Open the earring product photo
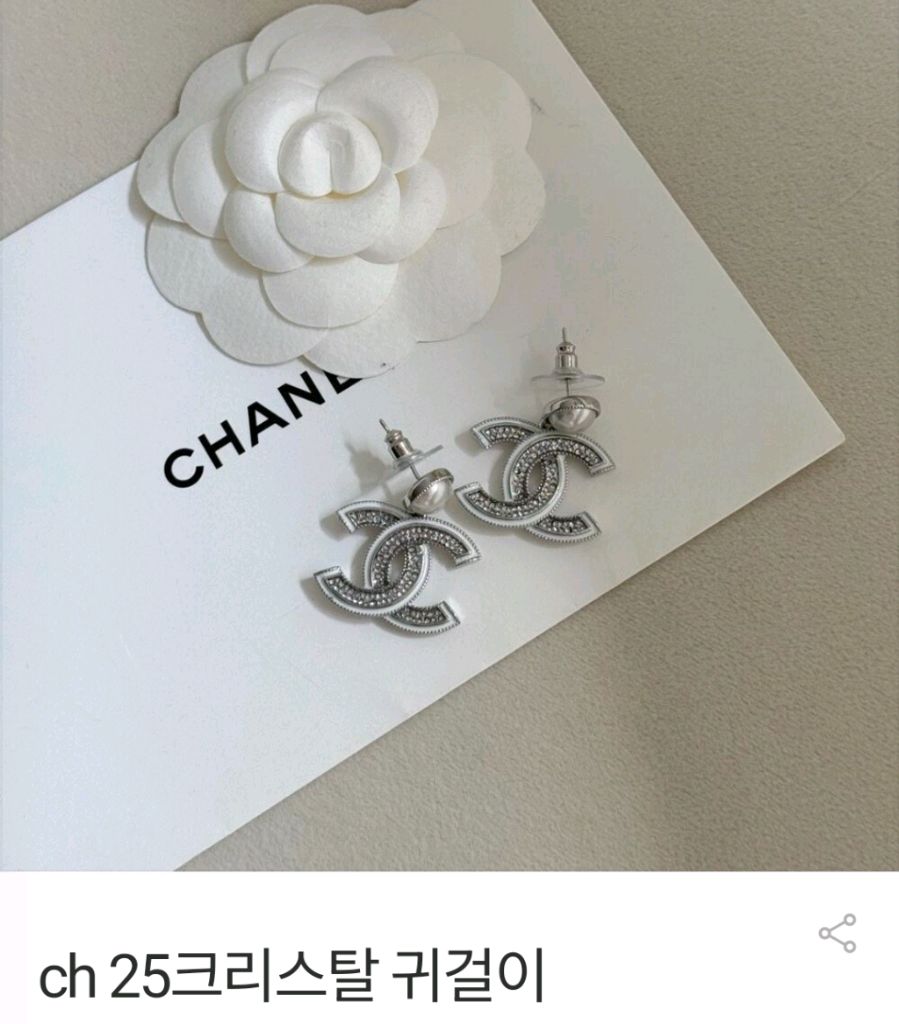 pos(449,435)
